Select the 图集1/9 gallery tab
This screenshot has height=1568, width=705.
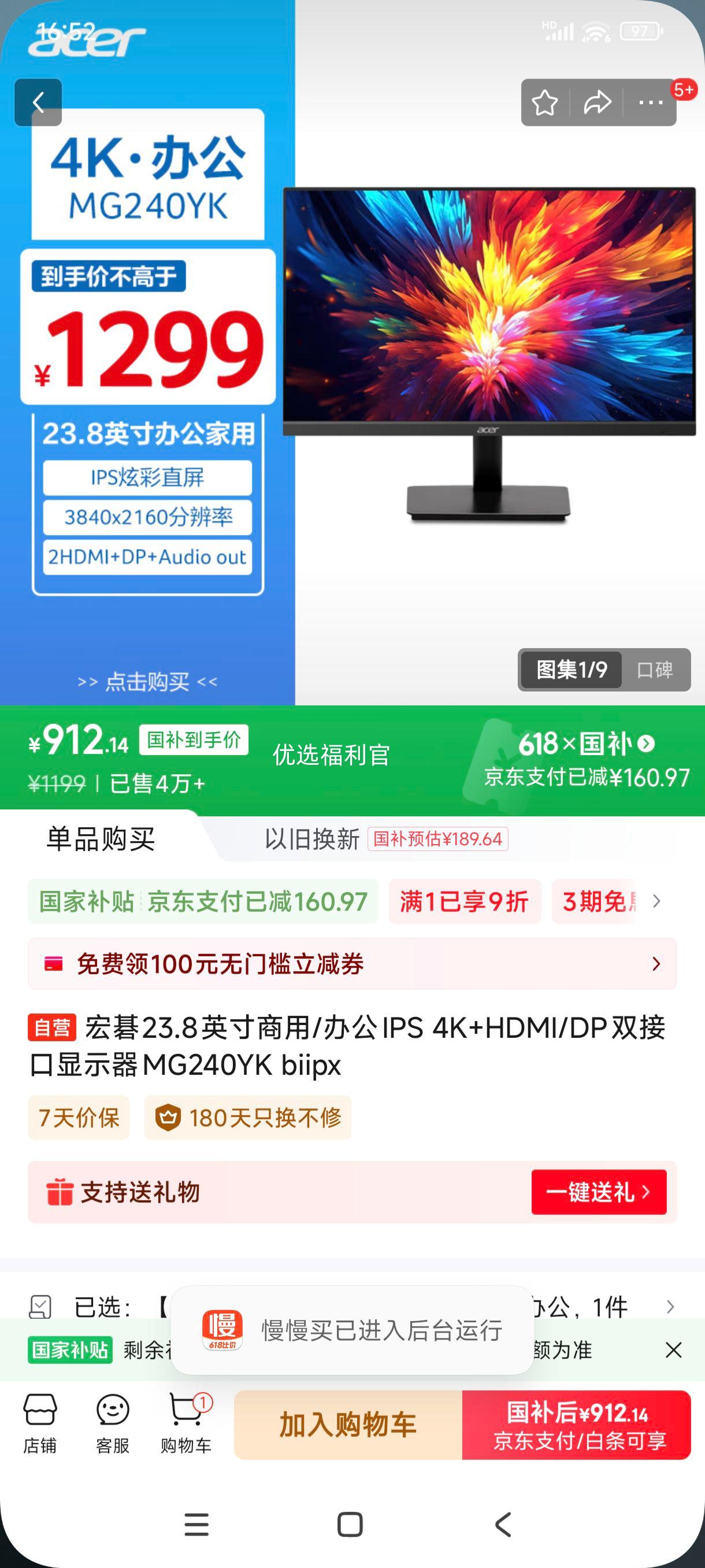click(571, 670)
